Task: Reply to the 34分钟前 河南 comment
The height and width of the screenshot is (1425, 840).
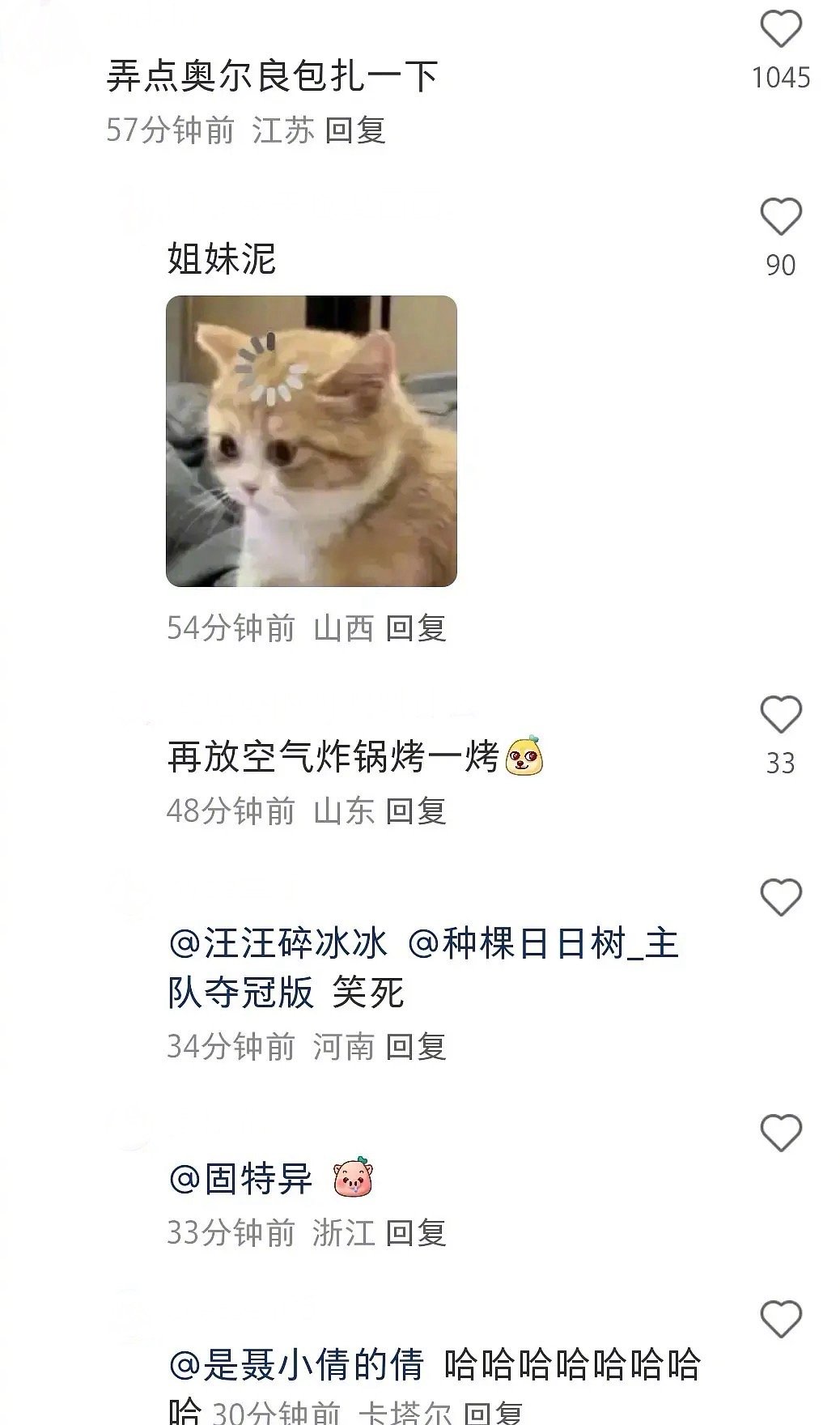Action: pyautogui.click(x=416, y=1046)
